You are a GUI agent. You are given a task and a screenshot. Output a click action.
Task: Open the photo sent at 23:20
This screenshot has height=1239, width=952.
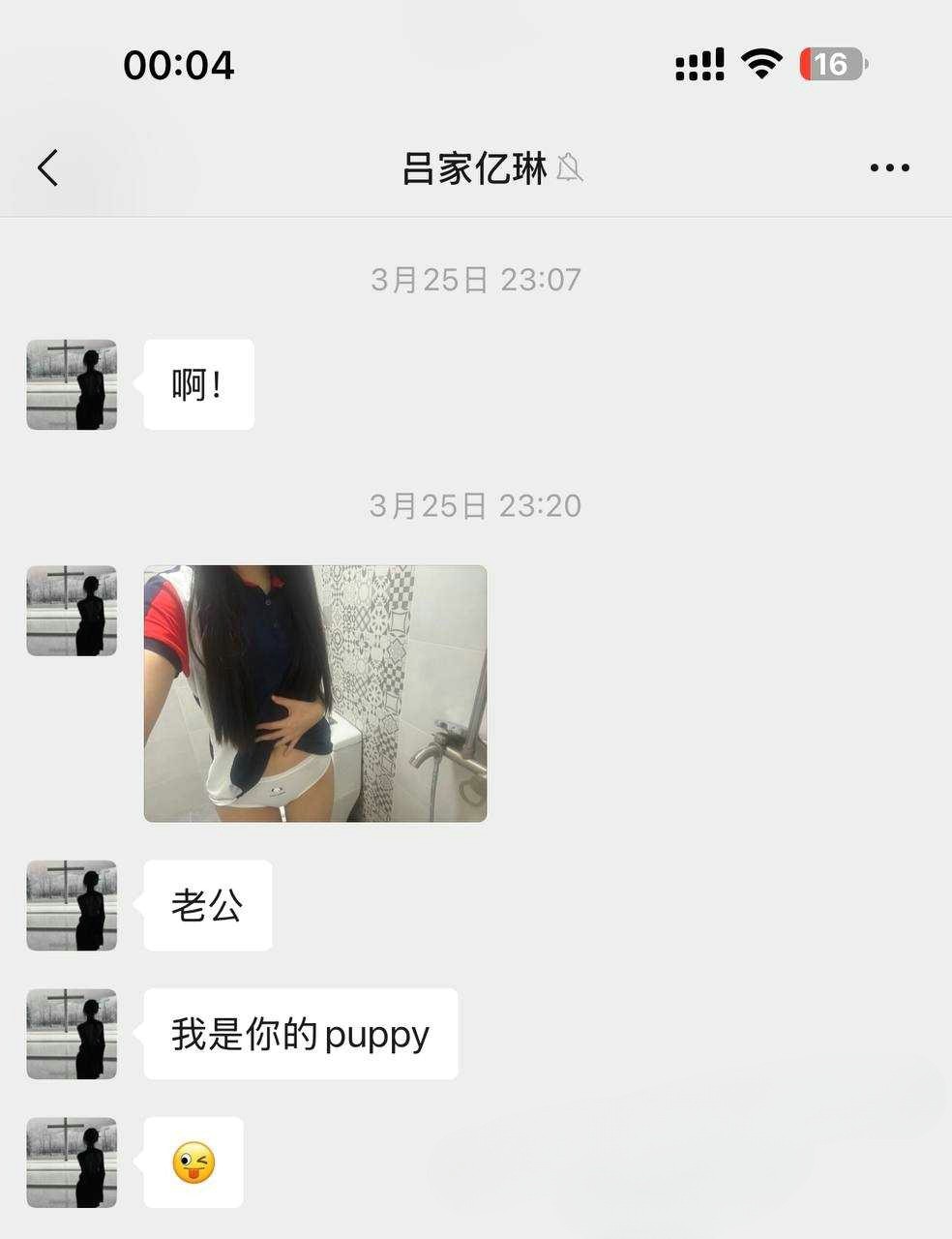[x=315, y=693]
